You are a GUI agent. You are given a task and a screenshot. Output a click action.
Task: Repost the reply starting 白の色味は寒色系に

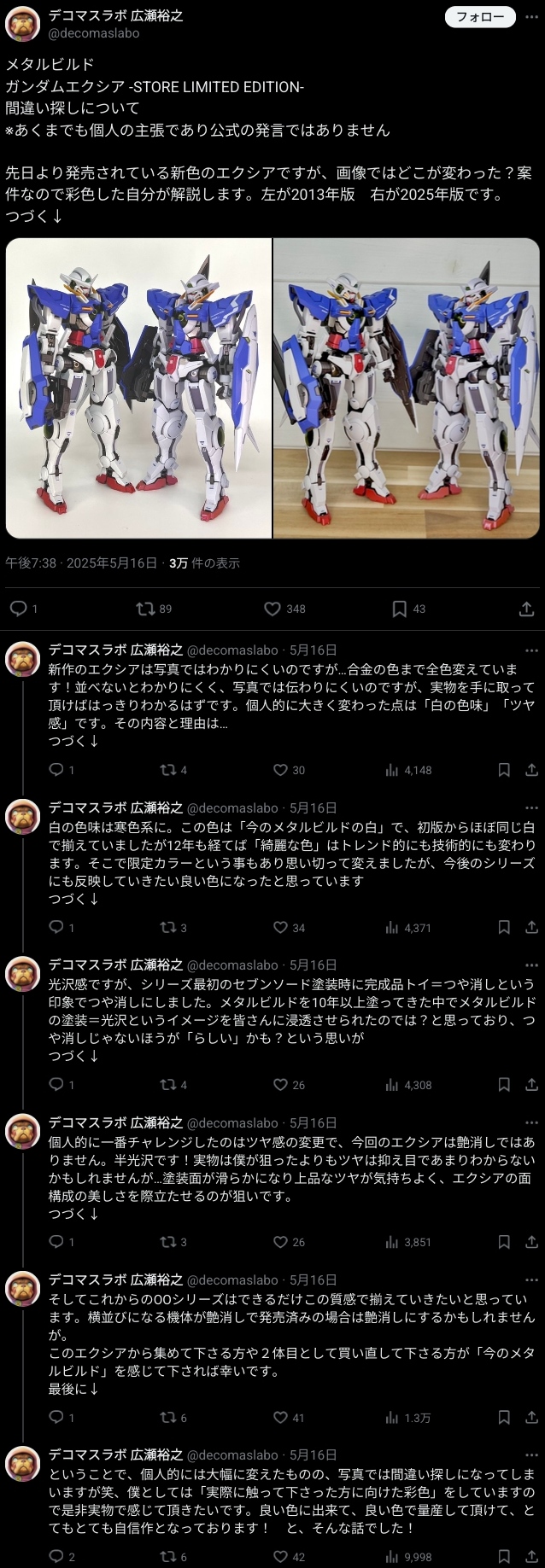168,927
